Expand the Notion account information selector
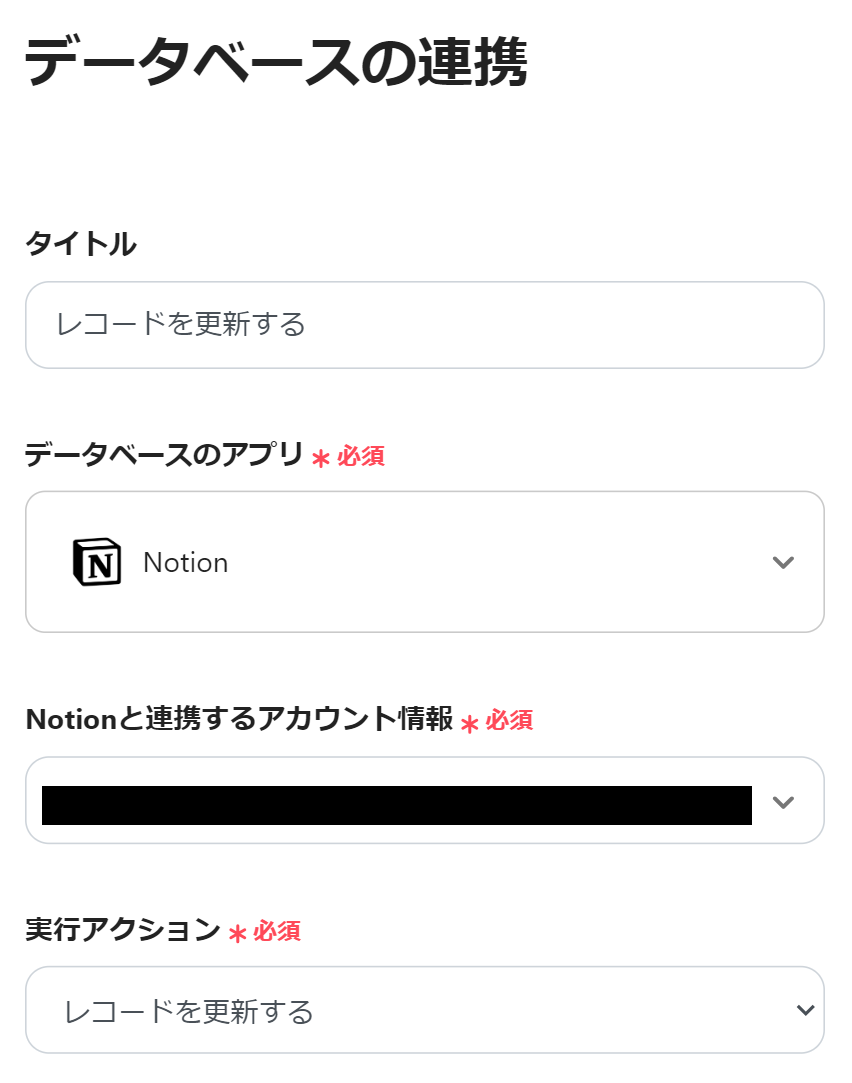Screen dimensions: 852x1083 point(424,800)
